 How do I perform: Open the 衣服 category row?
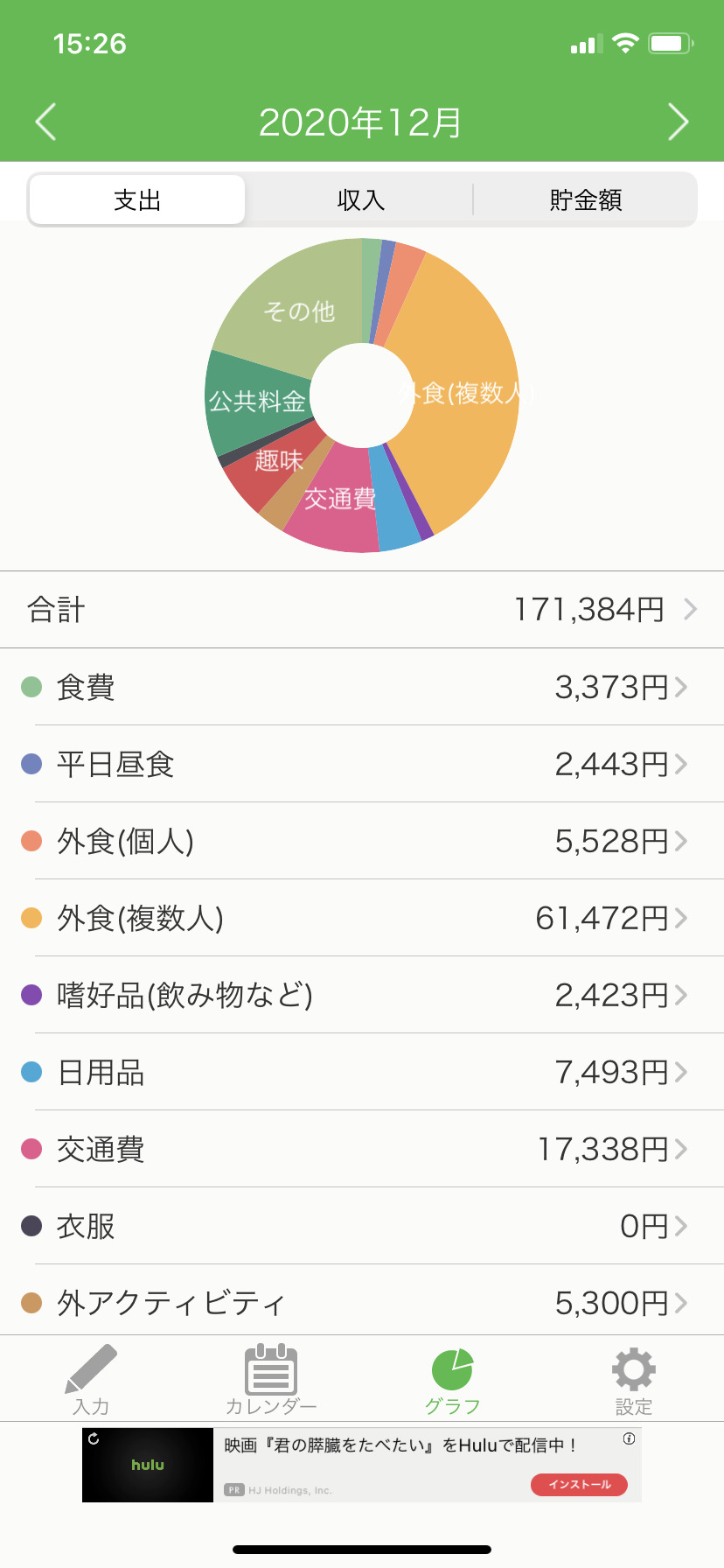[x=362, y=1226]
